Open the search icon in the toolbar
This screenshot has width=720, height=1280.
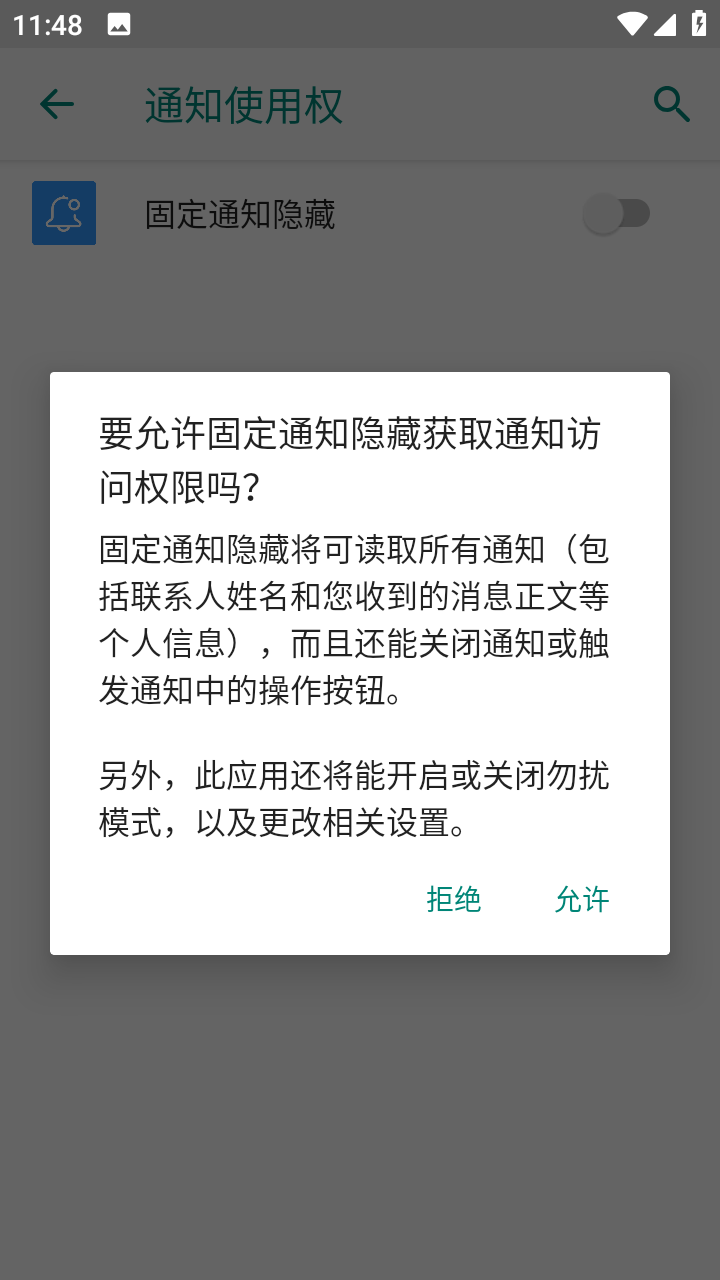671,104
